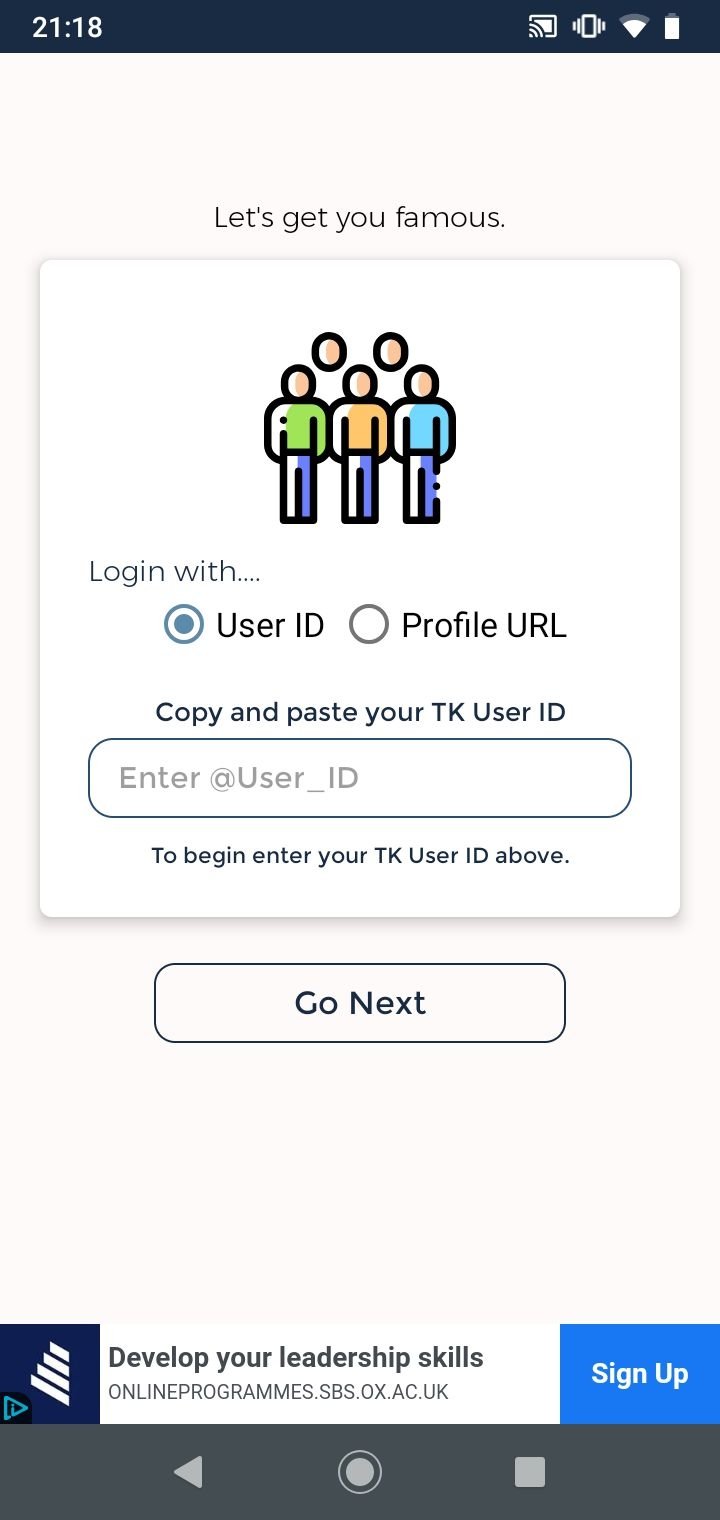Open the leadership skills ad banner
Screen dimensions: 720x1520
tap(330, 1374)
